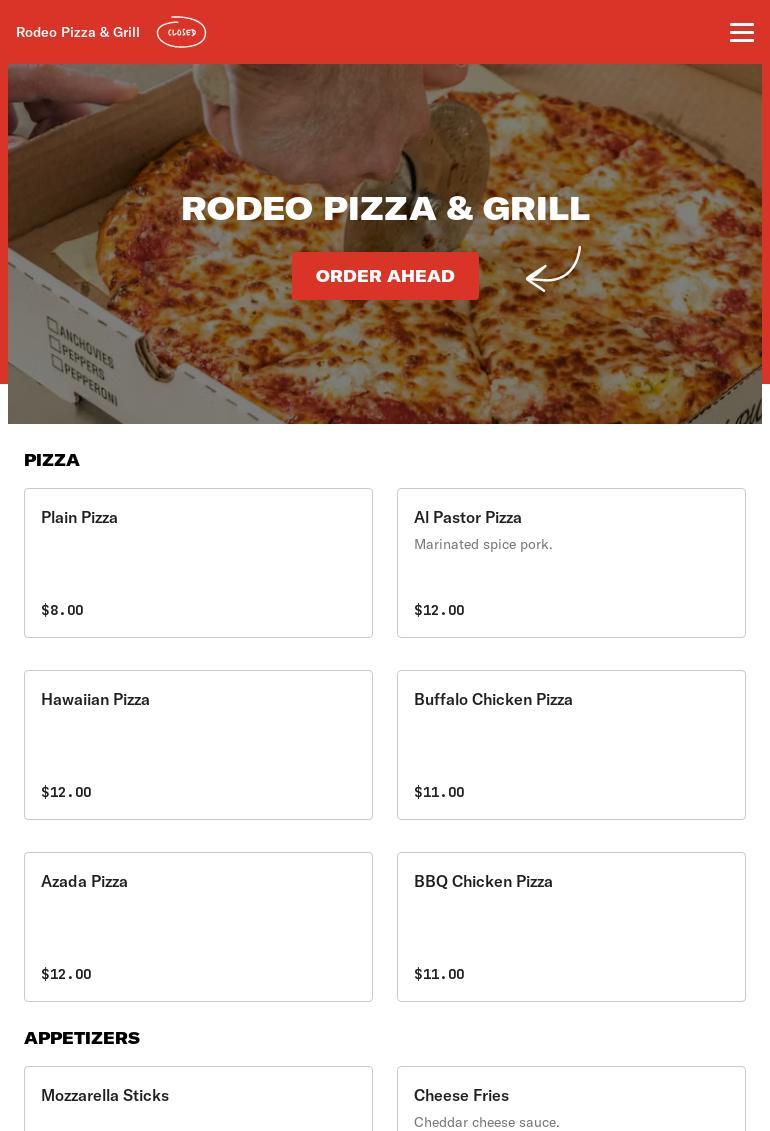
Task: Tap the Order Ahead button
Action: click(385, 276)
